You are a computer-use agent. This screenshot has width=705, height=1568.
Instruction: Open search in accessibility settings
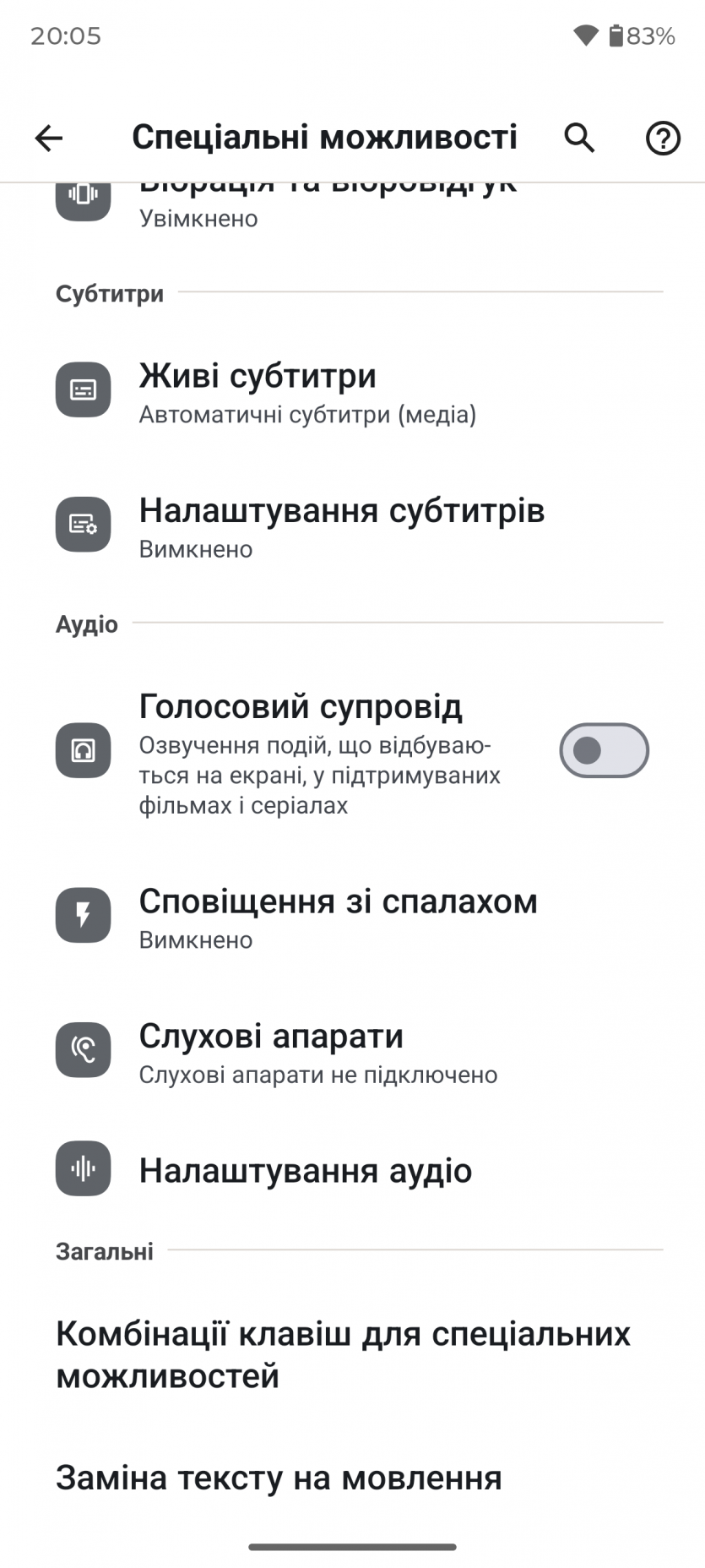tap(579, 138)
